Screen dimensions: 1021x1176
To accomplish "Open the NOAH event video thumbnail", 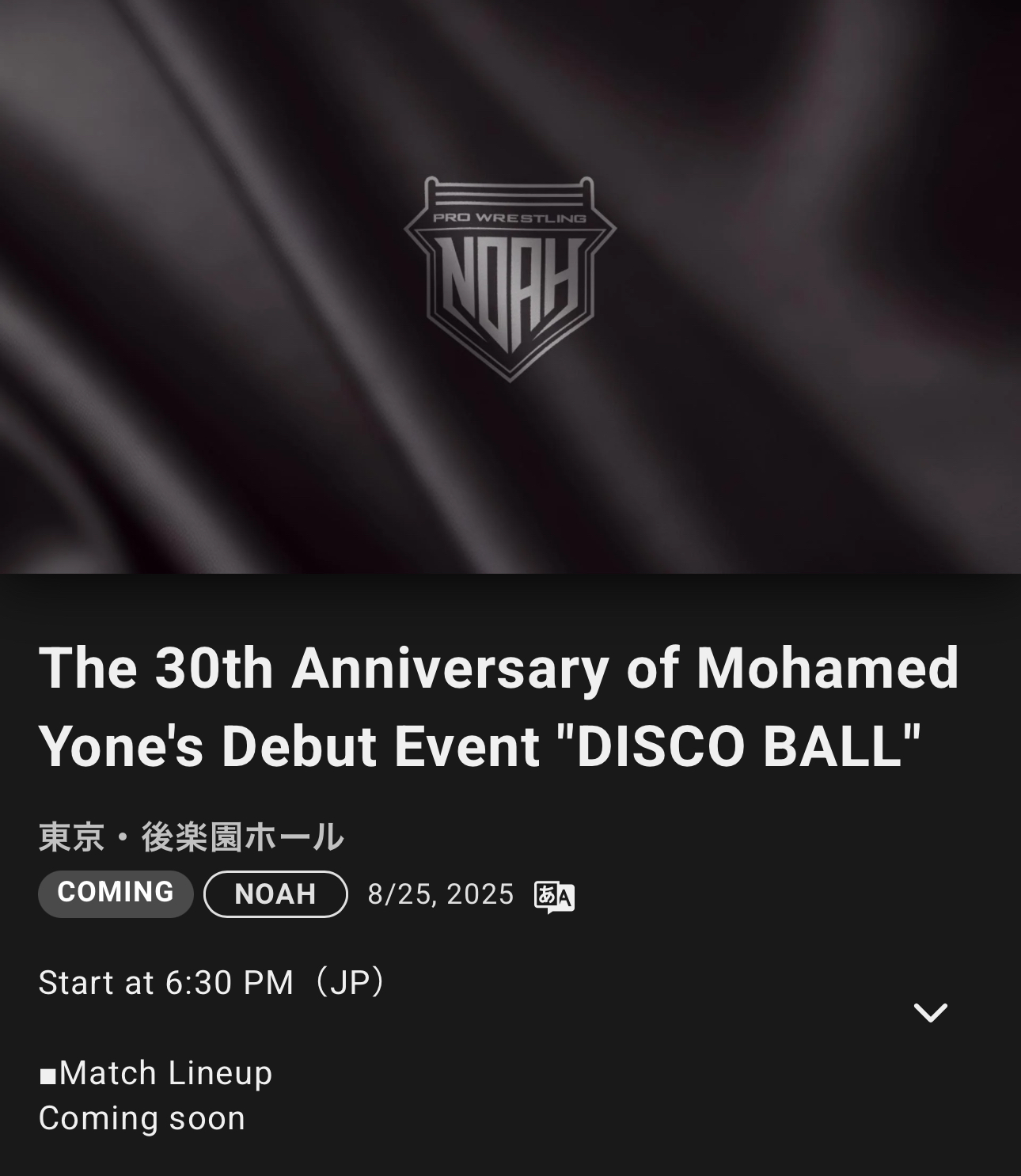I will pos(511,285).
